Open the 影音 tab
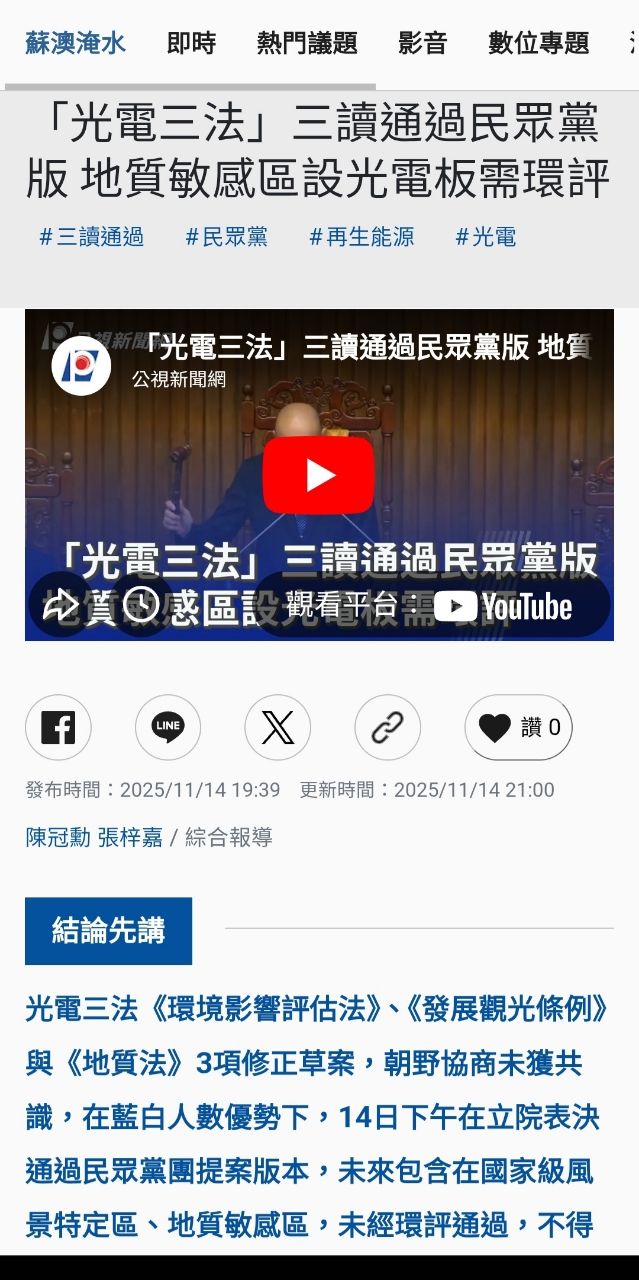This screenshot has height=1280, width=639. point(423,43)
